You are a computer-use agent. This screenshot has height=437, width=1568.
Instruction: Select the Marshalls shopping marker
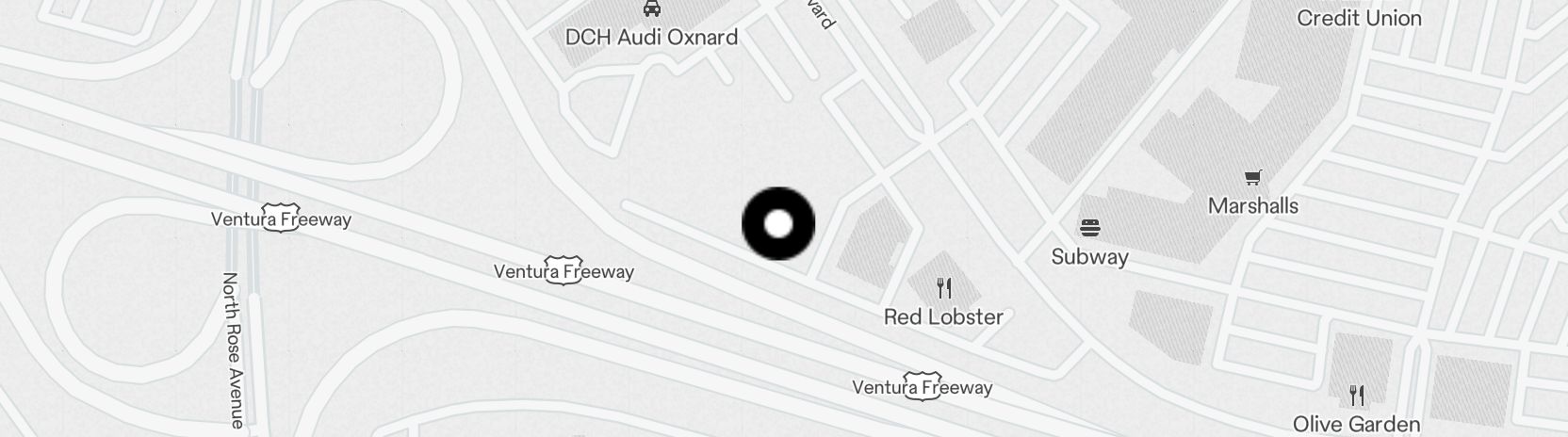click(1252, 178)
